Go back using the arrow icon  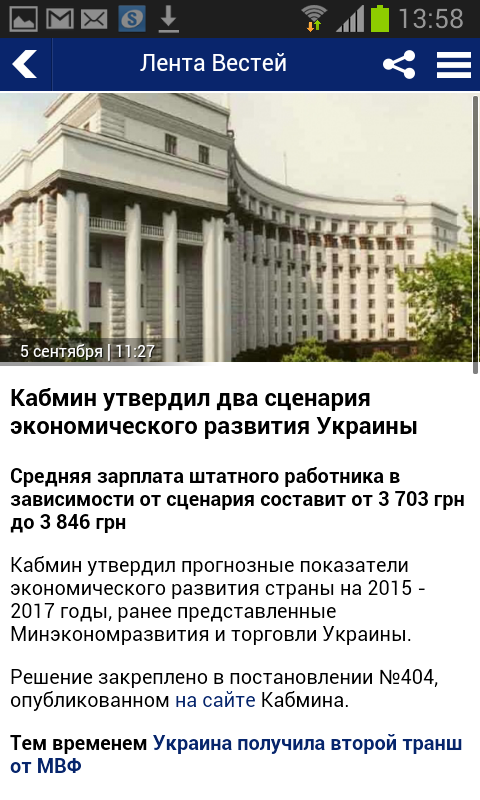click(25, 64)
